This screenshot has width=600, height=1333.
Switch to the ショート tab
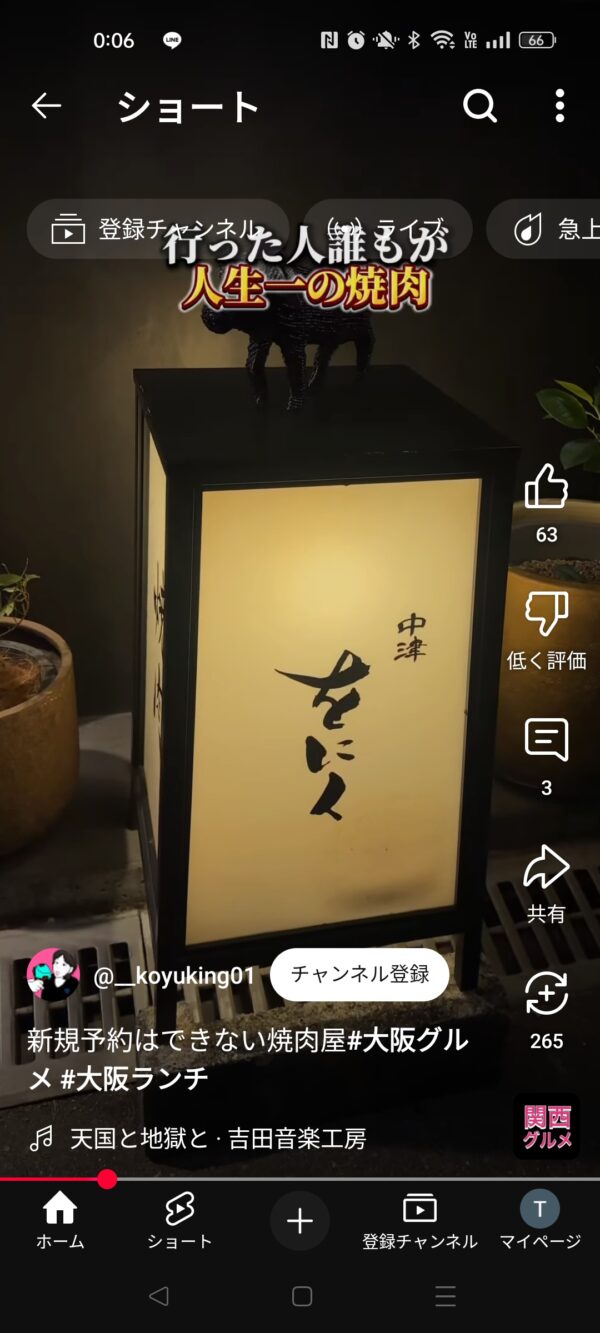pyautogui.click(x=180, y=1221)
